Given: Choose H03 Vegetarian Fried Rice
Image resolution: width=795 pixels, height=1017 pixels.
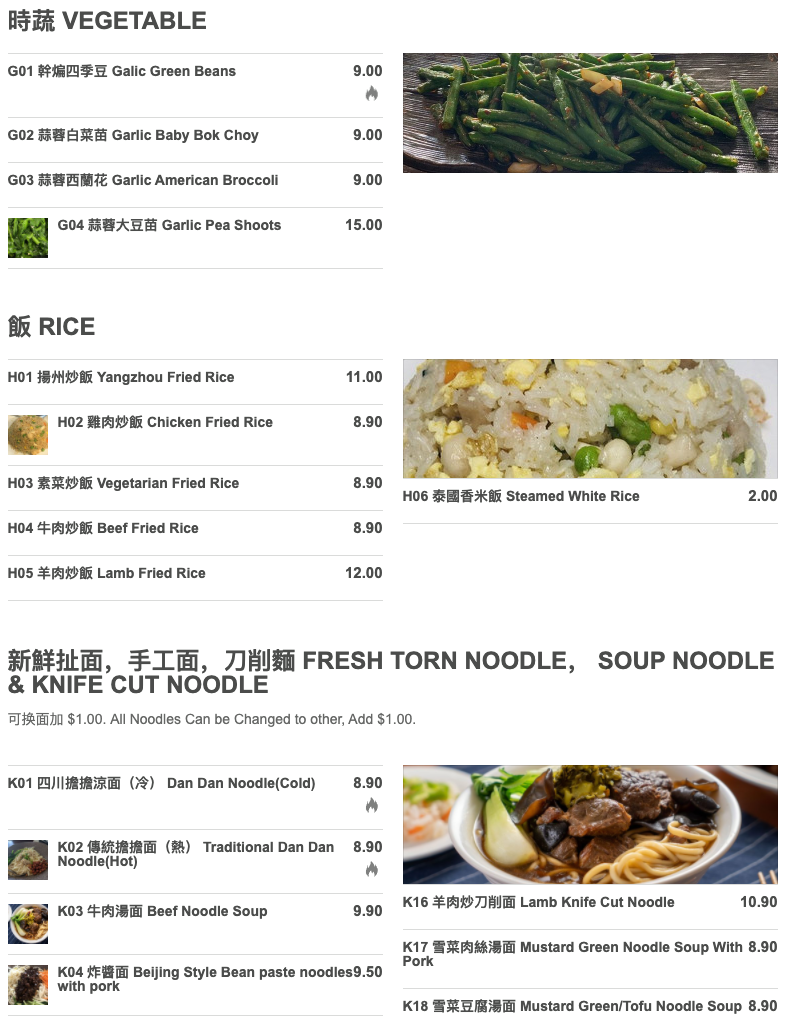Looking at the screenshot, I should (123, 484).
